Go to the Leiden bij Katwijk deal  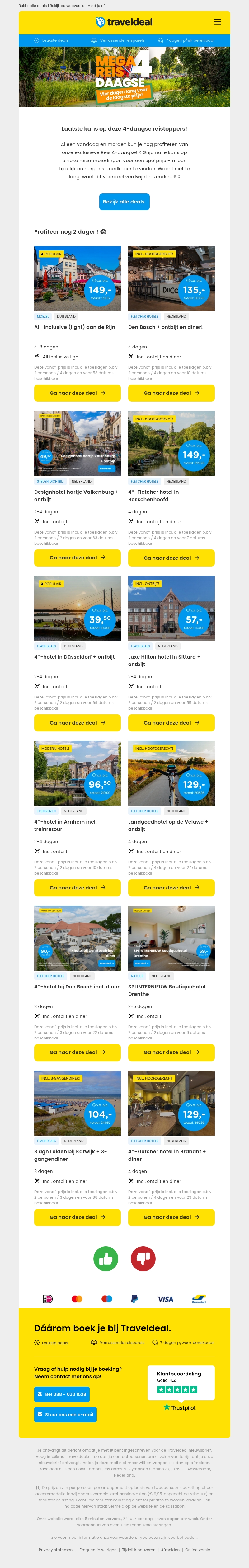[77, 1217]
